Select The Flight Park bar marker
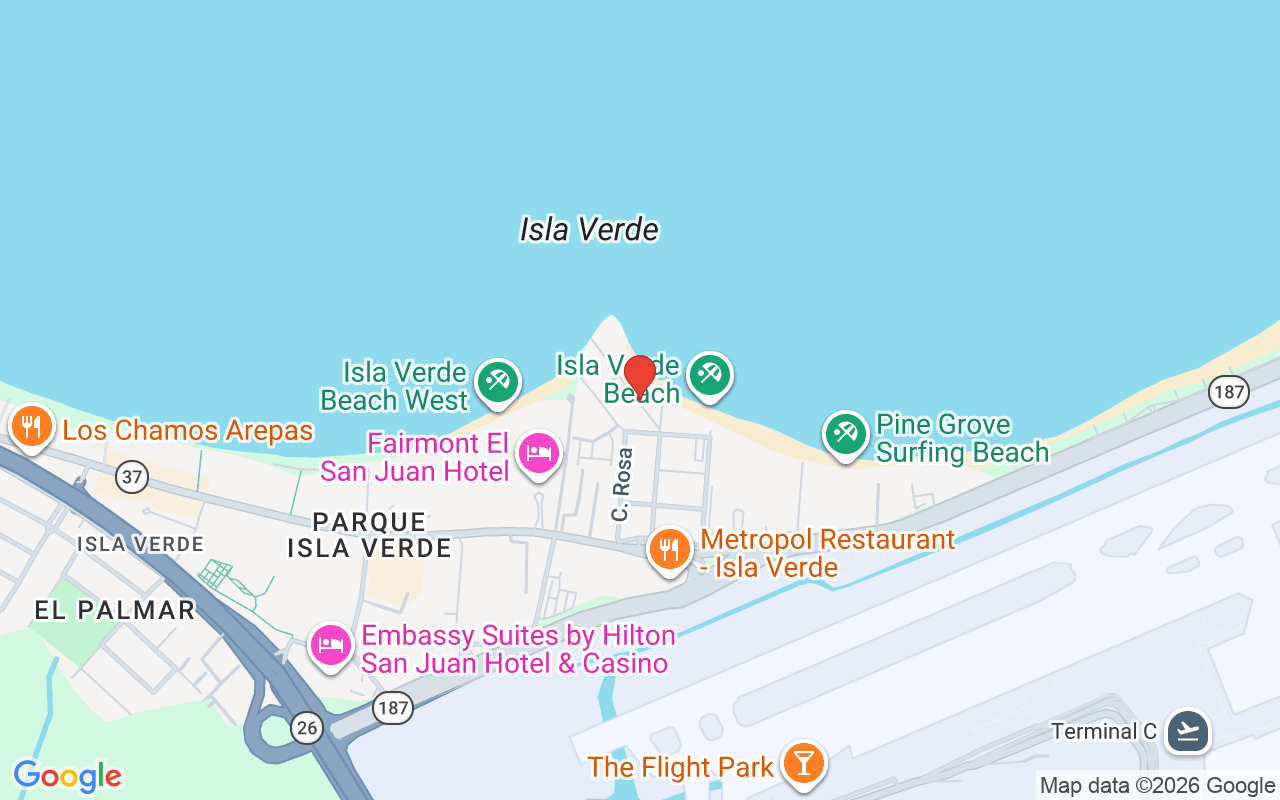 coord(802,763)
